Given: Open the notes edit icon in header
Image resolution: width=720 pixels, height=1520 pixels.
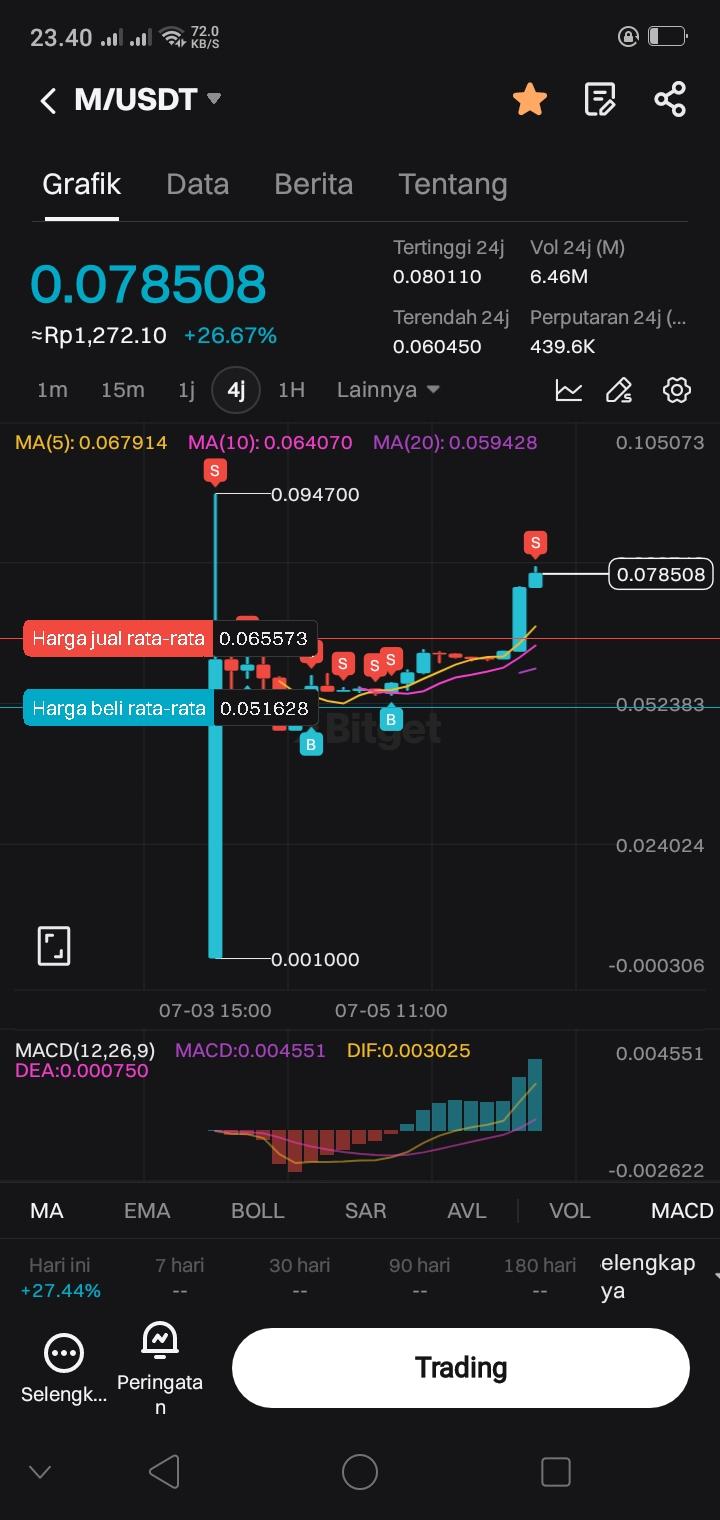Looking at the screenshot, I should (599, 100).
